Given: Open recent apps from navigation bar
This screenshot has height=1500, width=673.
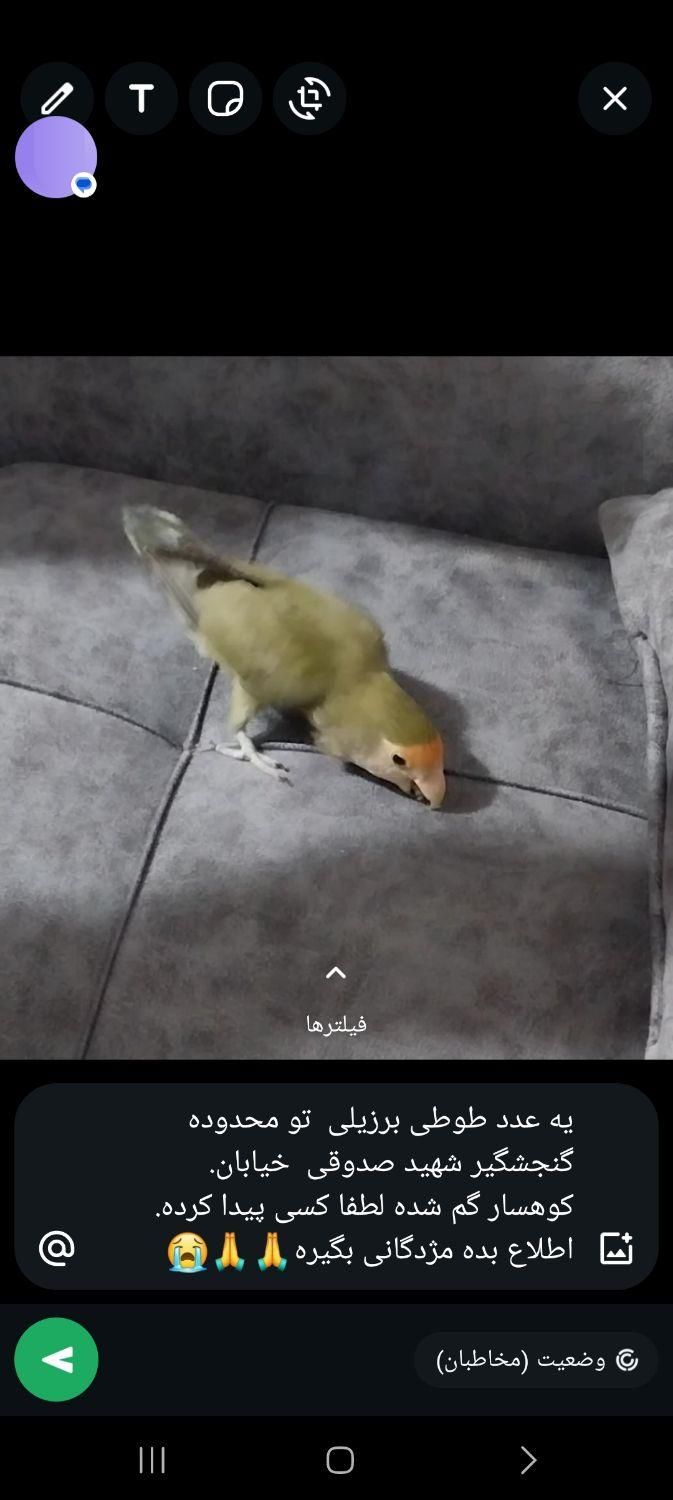Looking at the screenshot, I should pyautogui.click(x=152, y=1460).
